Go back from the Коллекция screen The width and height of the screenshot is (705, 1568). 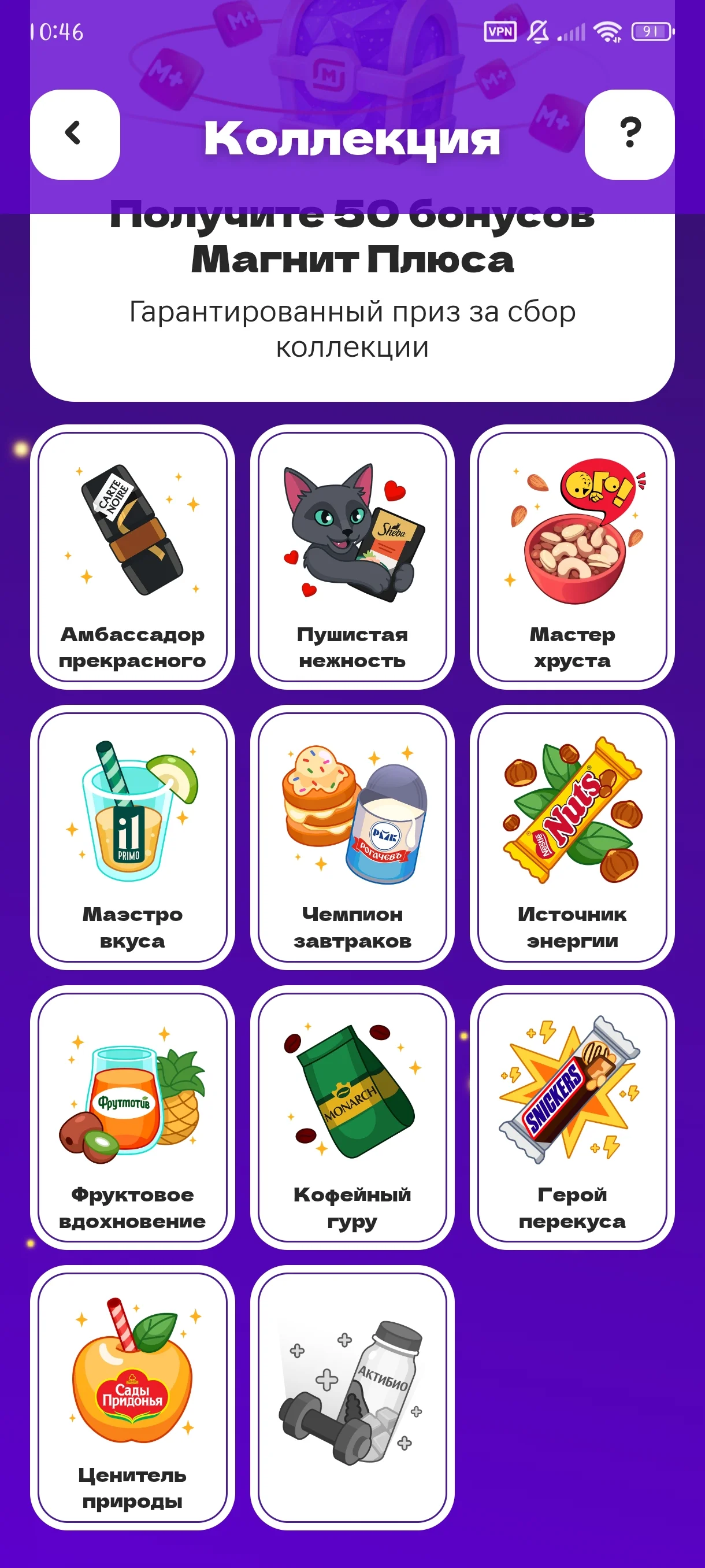75,135
